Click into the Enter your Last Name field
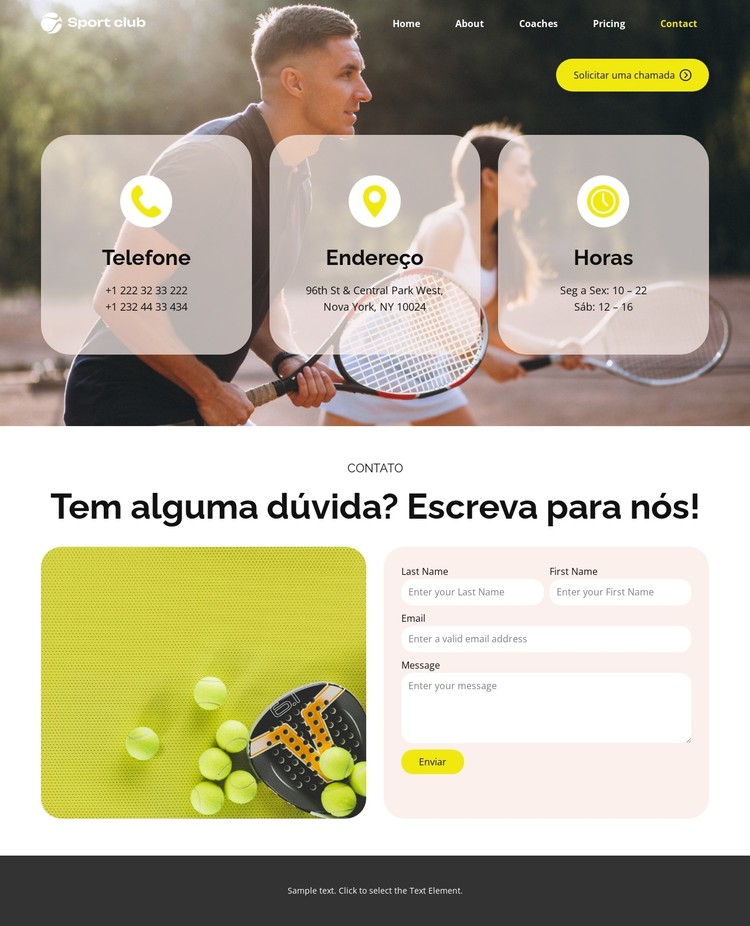The width and height of the screenshot is (750, 926). (472, 592)
